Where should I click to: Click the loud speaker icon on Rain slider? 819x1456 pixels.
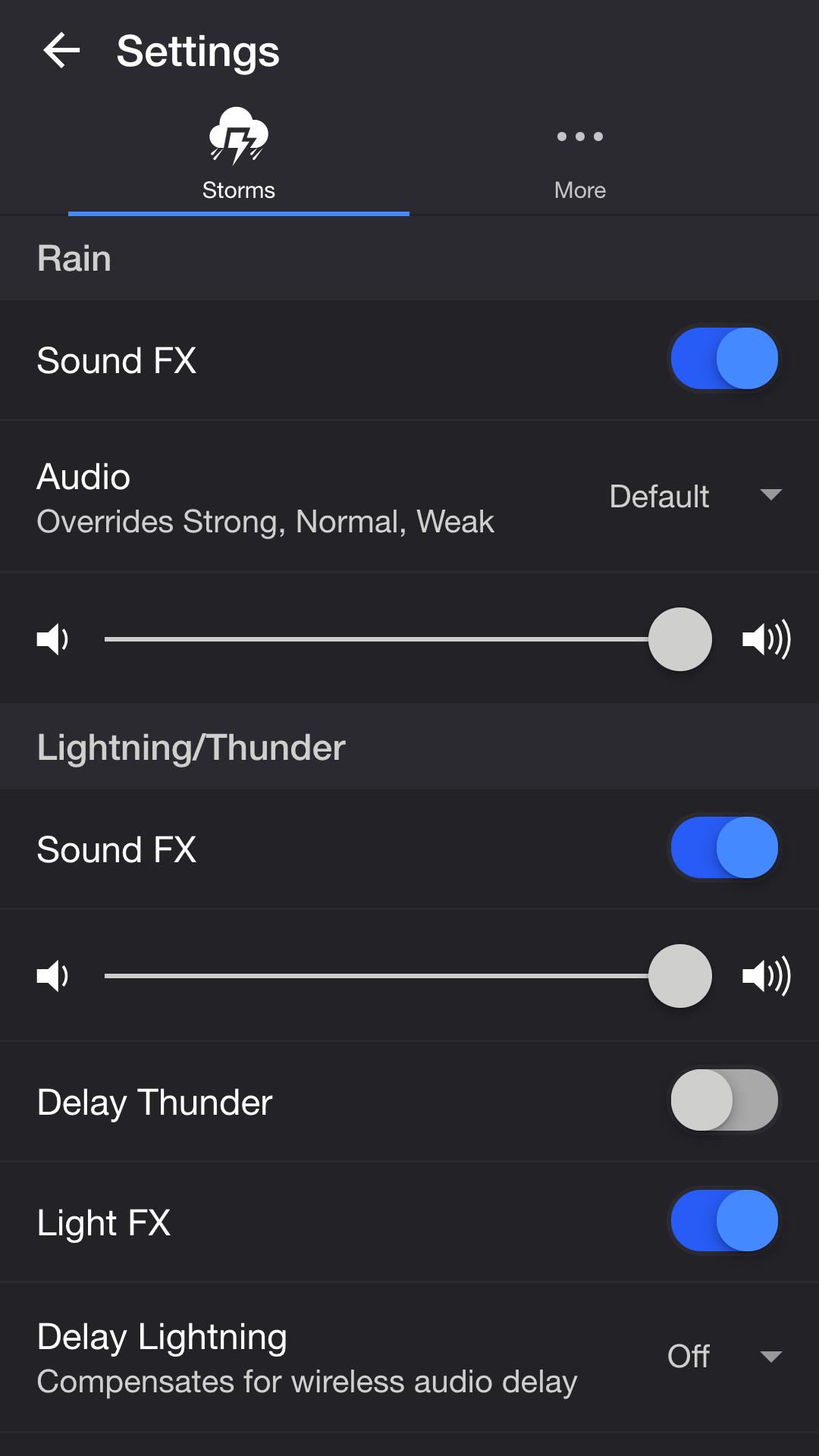click(766, 639)
